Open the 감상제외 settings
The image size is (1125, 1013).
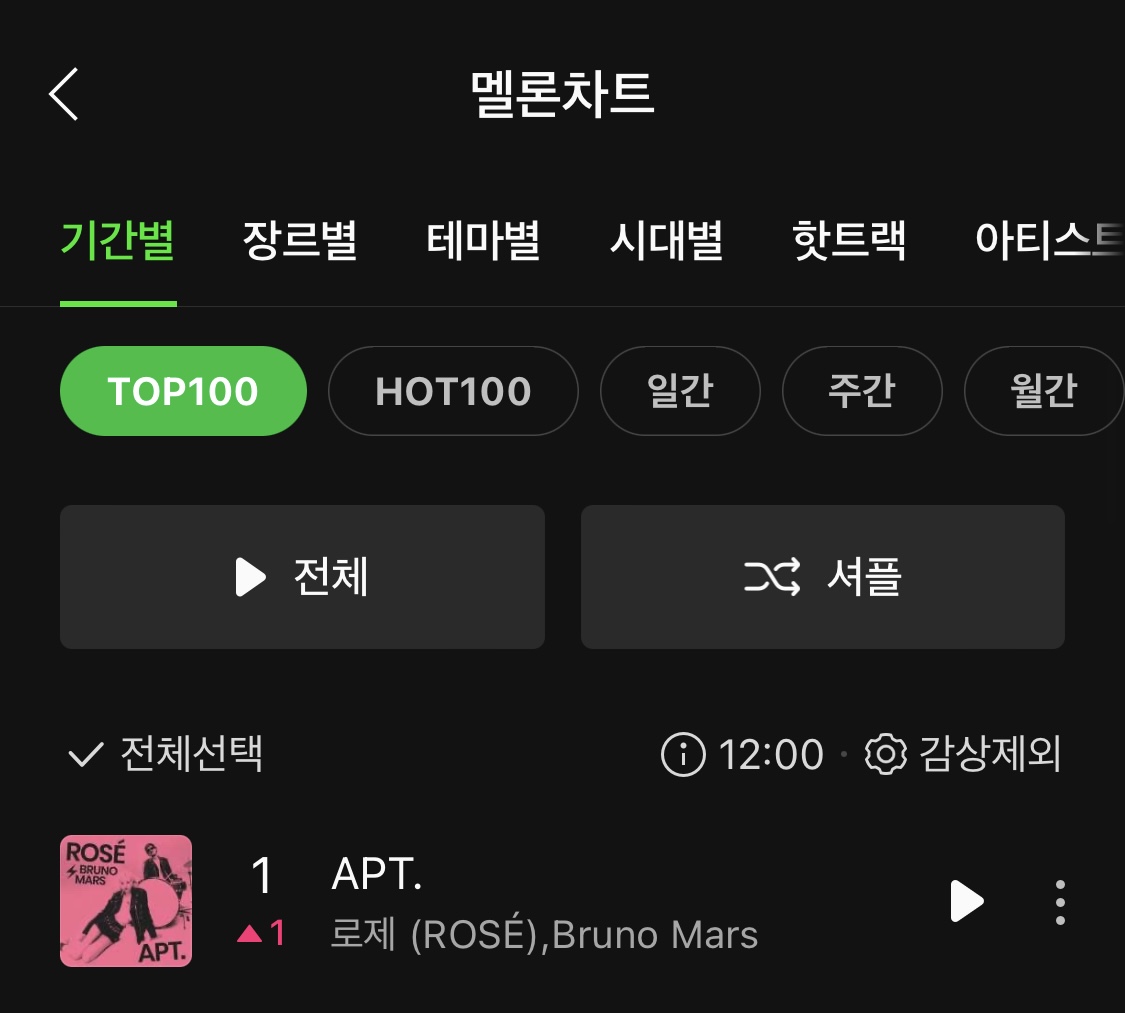[x=962, y=754]
